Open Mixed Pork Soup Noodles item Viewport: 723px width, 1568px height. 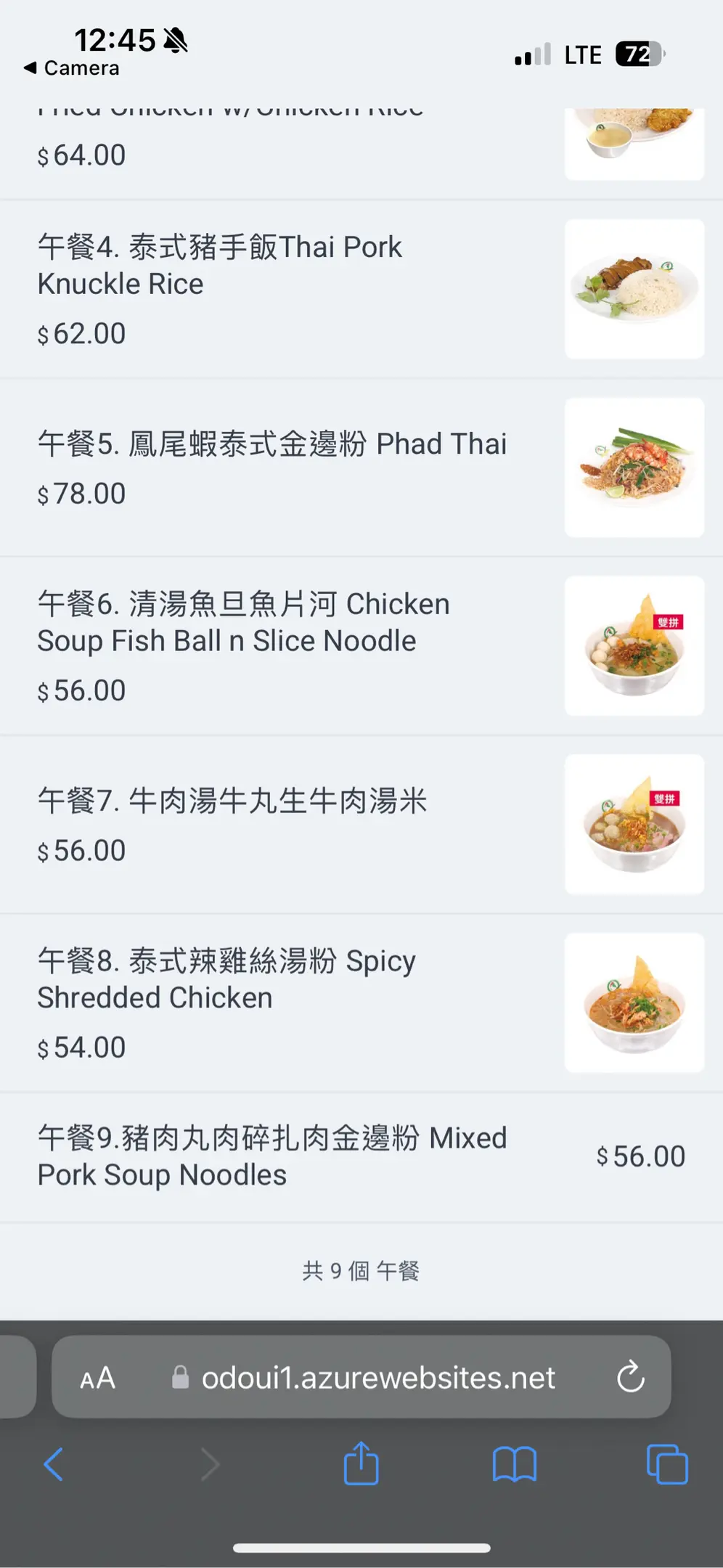[272, 1156]
